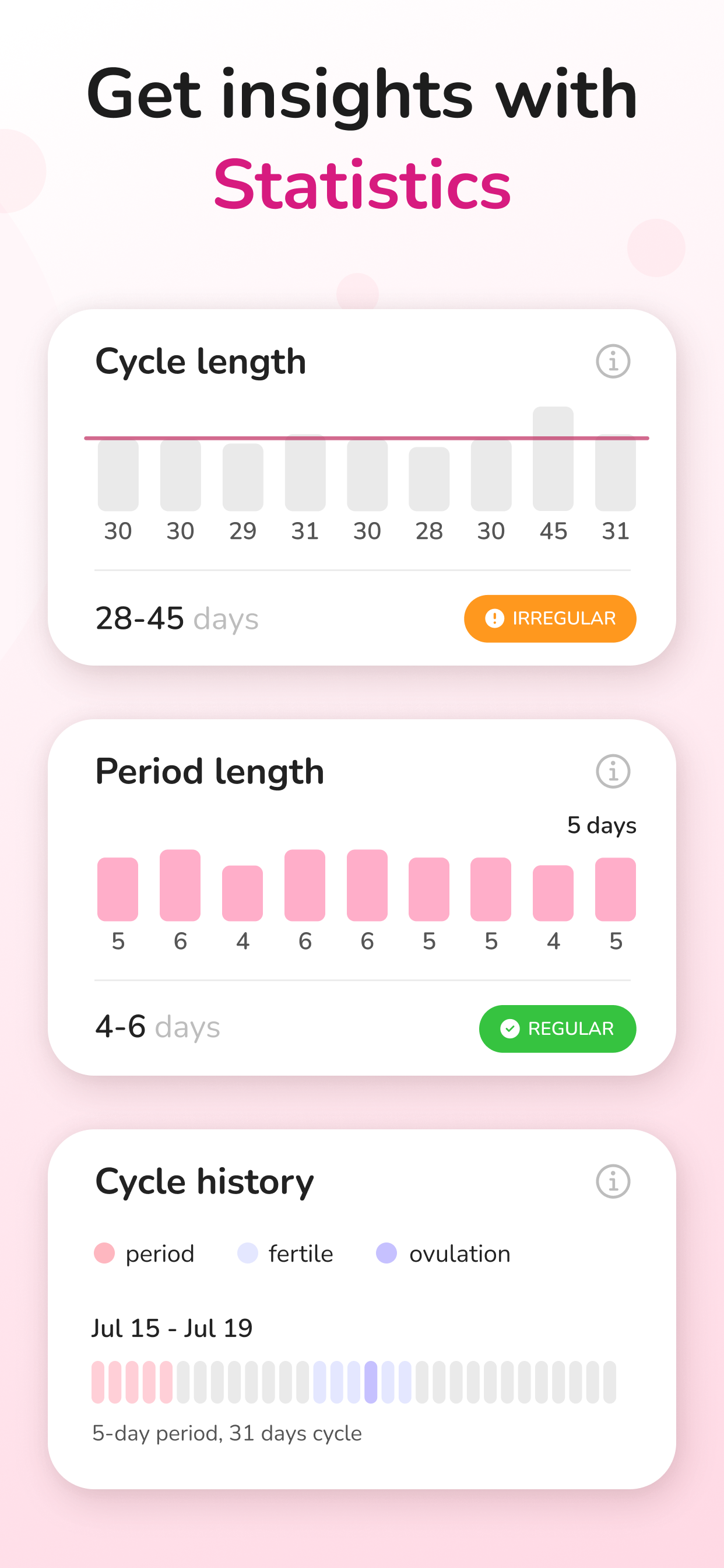Open the Cycle history info icon
This screenshot has width=724, height=1568.
[x=613, y=1181]
